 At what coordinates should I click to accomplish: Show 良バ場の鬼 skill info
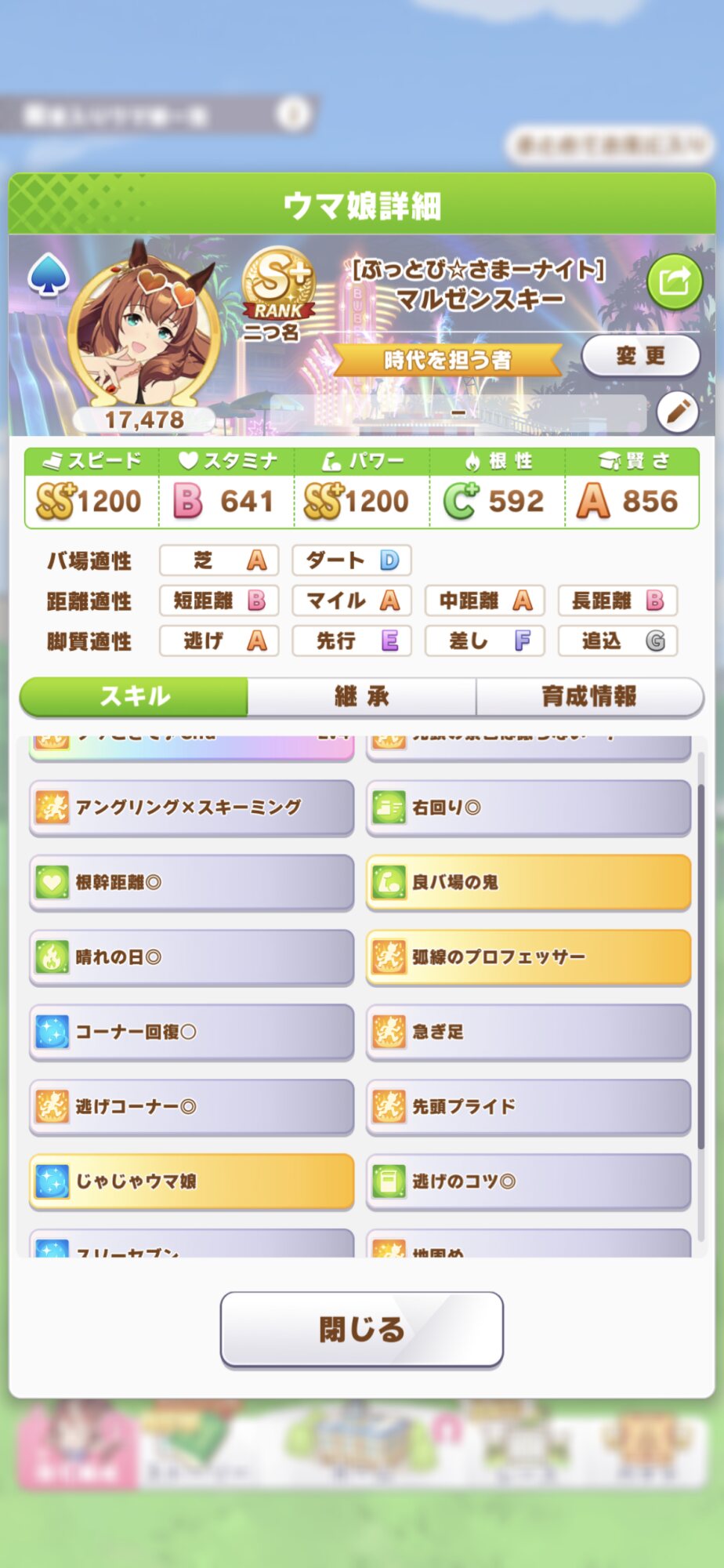[x=528, y=882]
